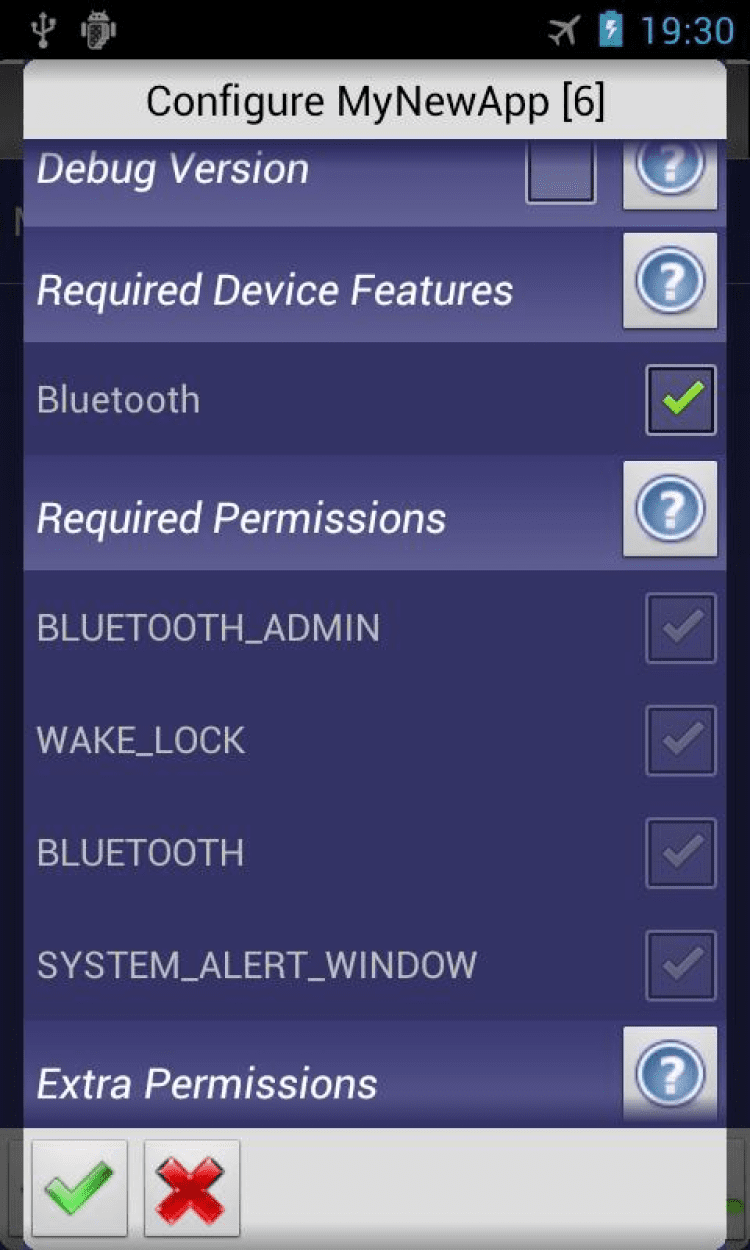This screenshot has height=1250, width=750.
Task: Open help for Required Device Features
Action: [x=670, y=281]
